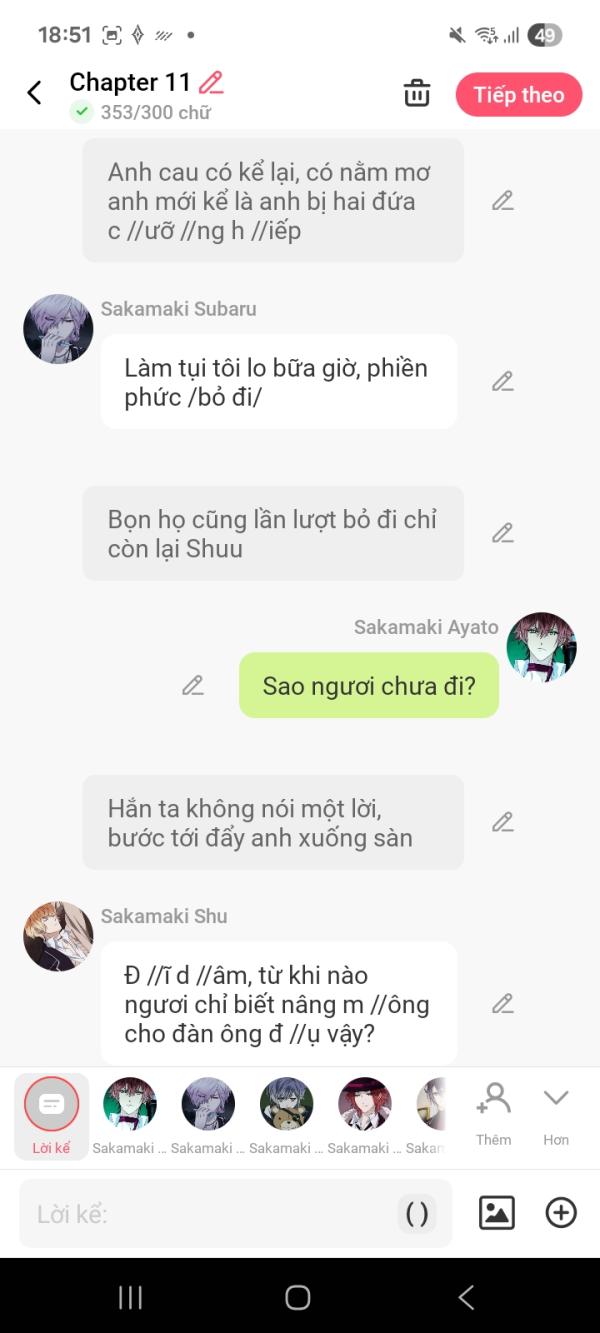Screen dimensions: 600x1333
Task: Rename chapter using the pencil beside Chapter 11
Action: point(211,82)
